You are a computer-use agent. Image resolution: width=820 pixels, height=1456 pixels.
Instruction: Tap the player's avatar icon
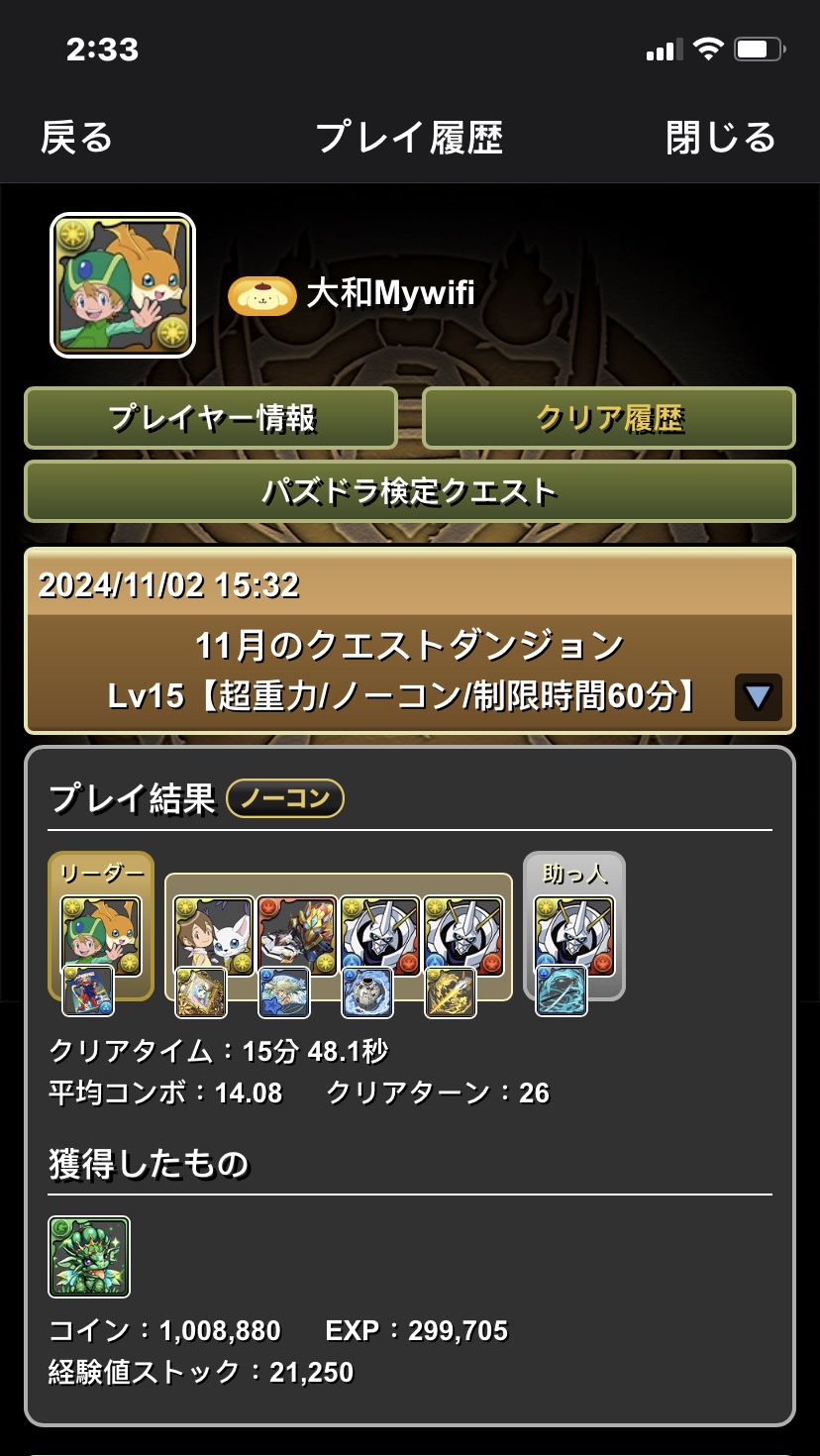(123, 285)
